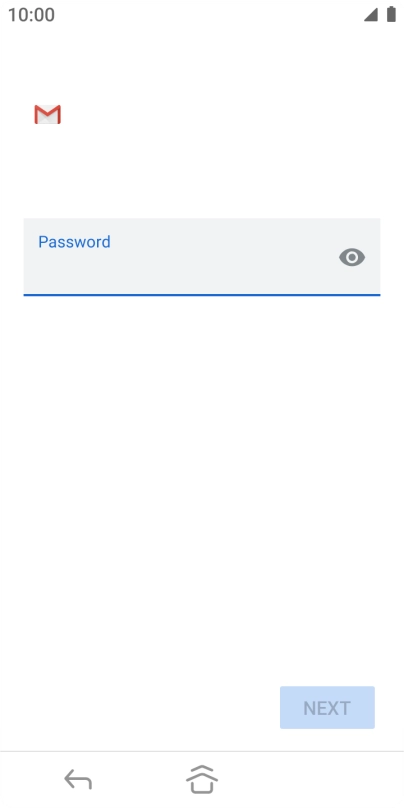Tap the NEXT button

point(327,708)
